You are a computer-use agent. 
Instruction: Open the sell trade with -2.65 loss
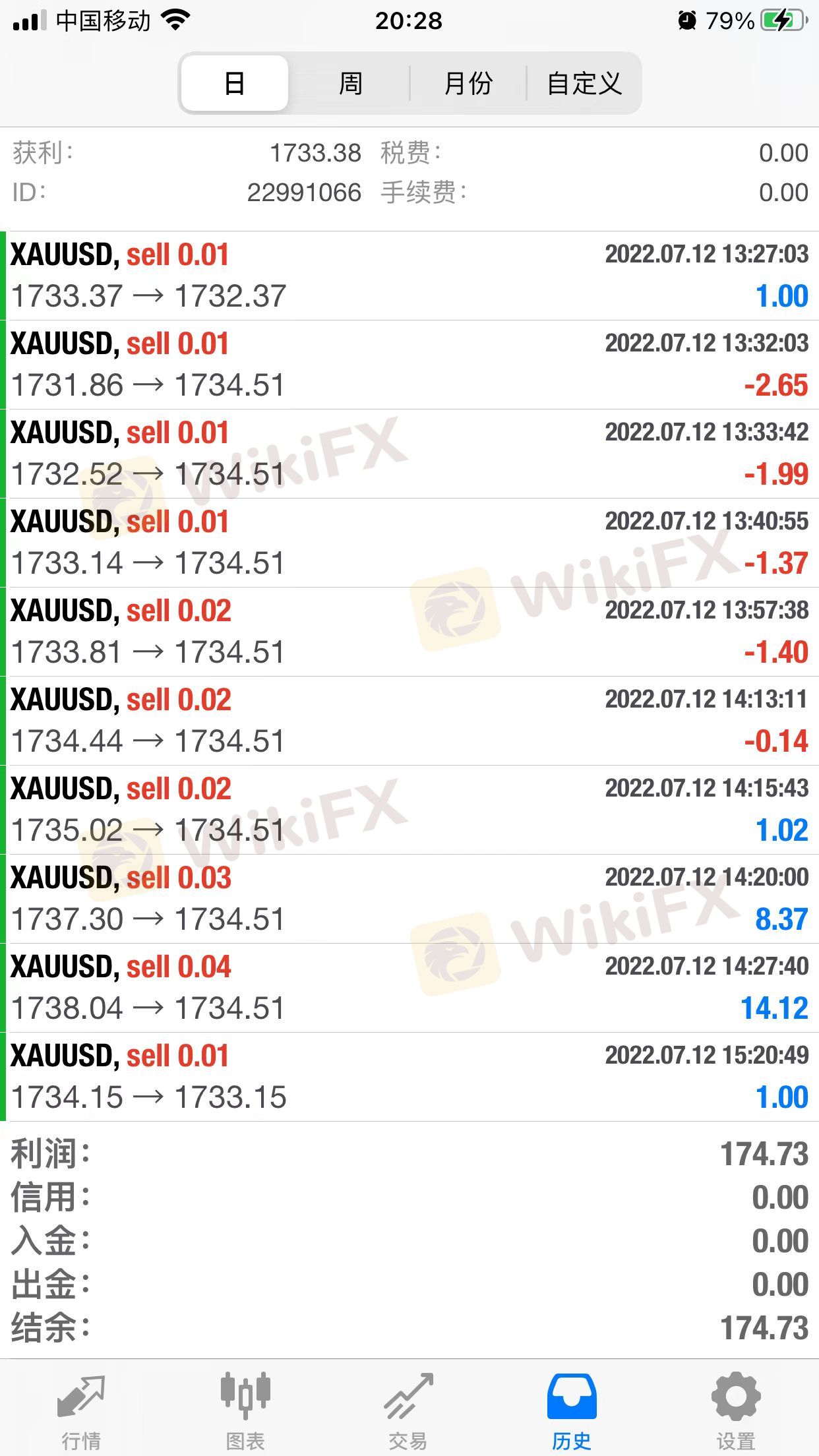point(409,365)
